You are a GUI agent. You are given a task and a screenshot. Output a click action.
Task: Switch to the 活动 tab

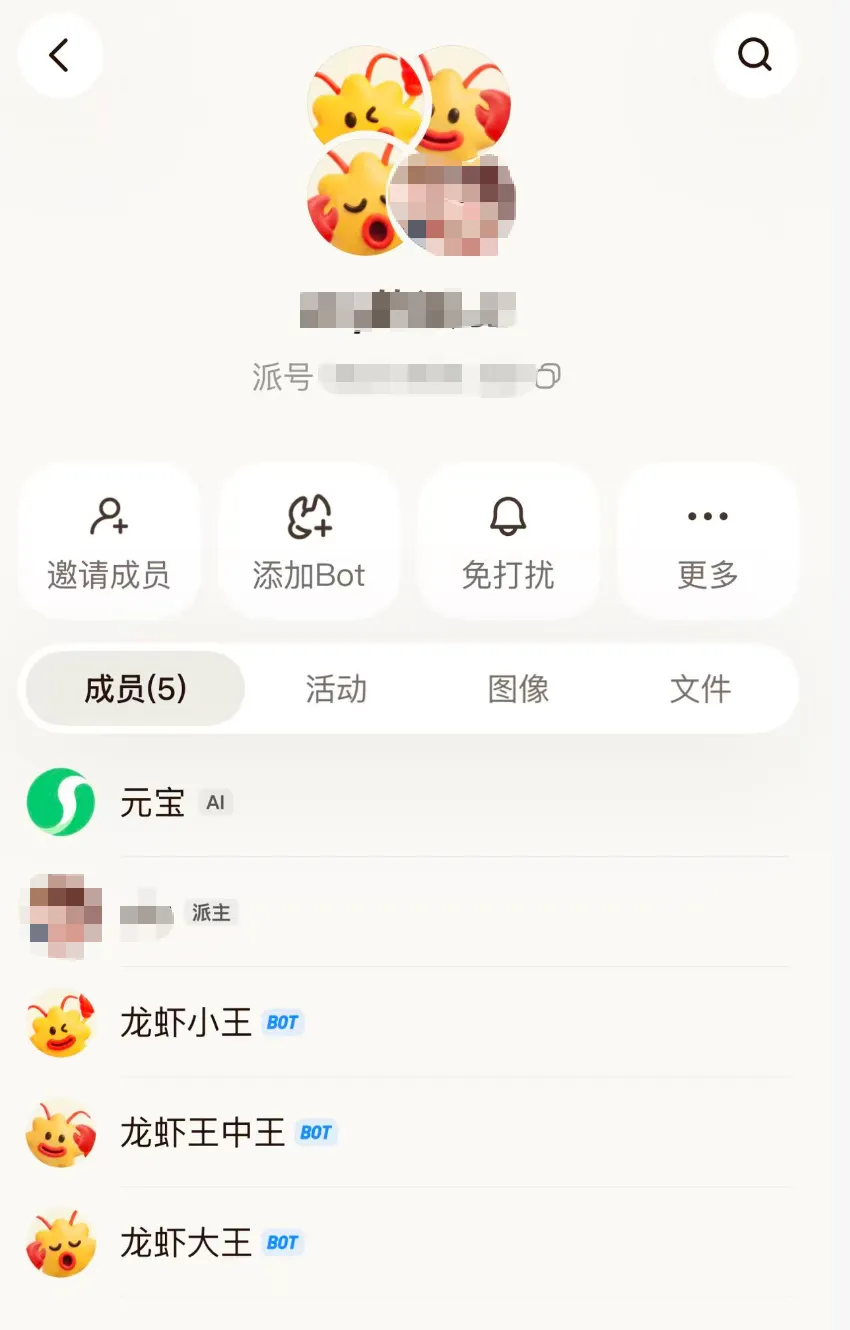point(335,688)
